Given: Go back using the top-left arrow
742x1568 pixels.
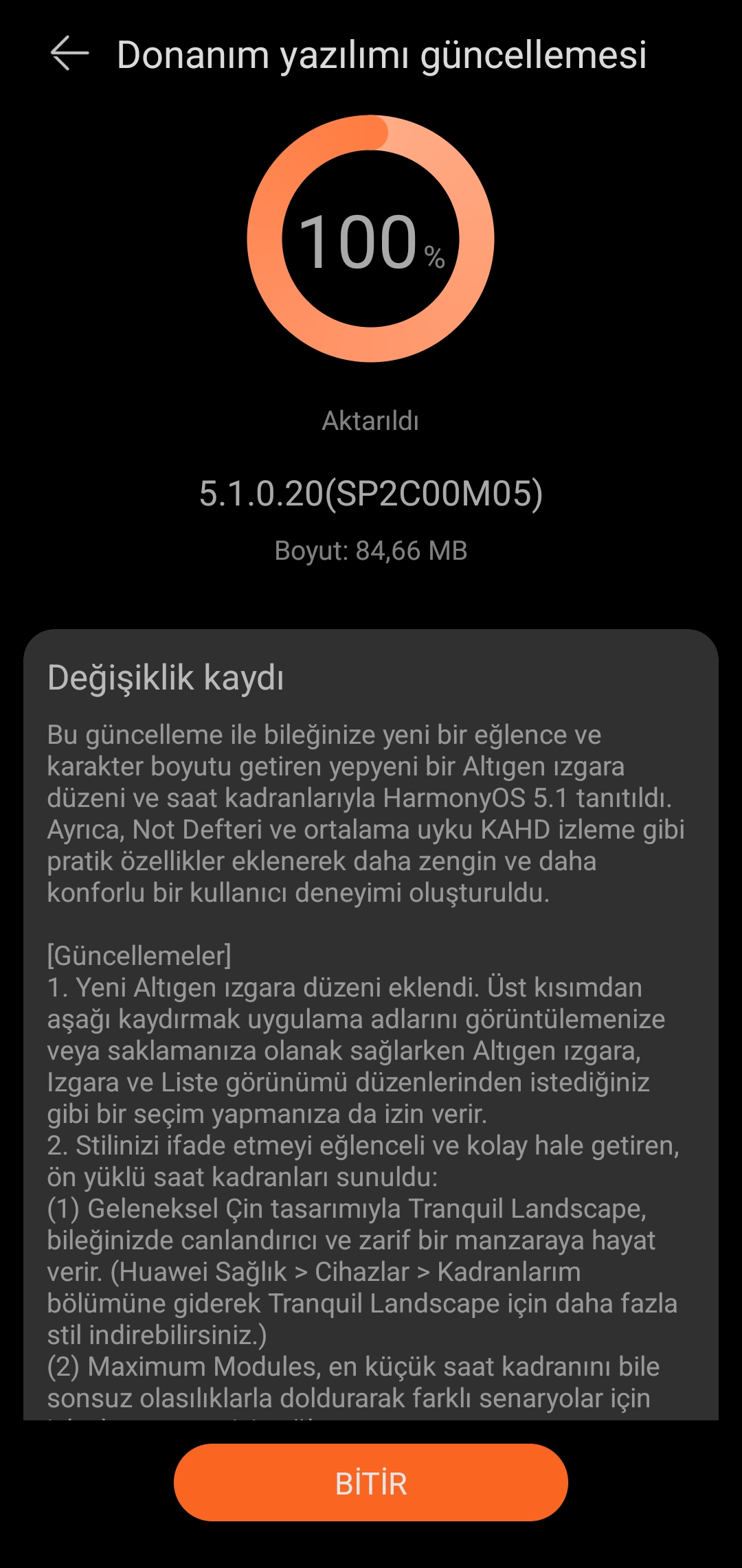Looking at the screenshot, I should click(x=69, y=54).
